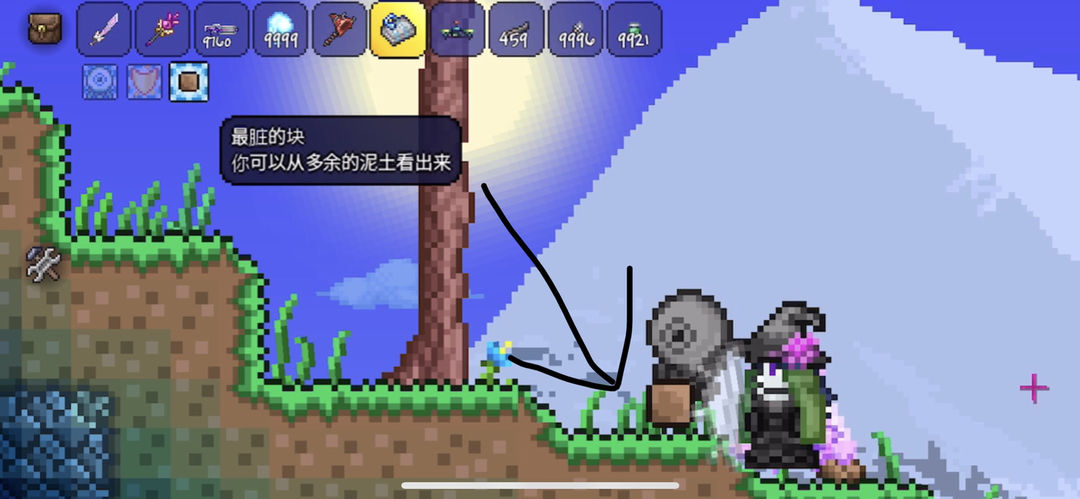Open the crossed tools build menu
The height and width of the screenshot is (499, 1080).
pos(43,264)
